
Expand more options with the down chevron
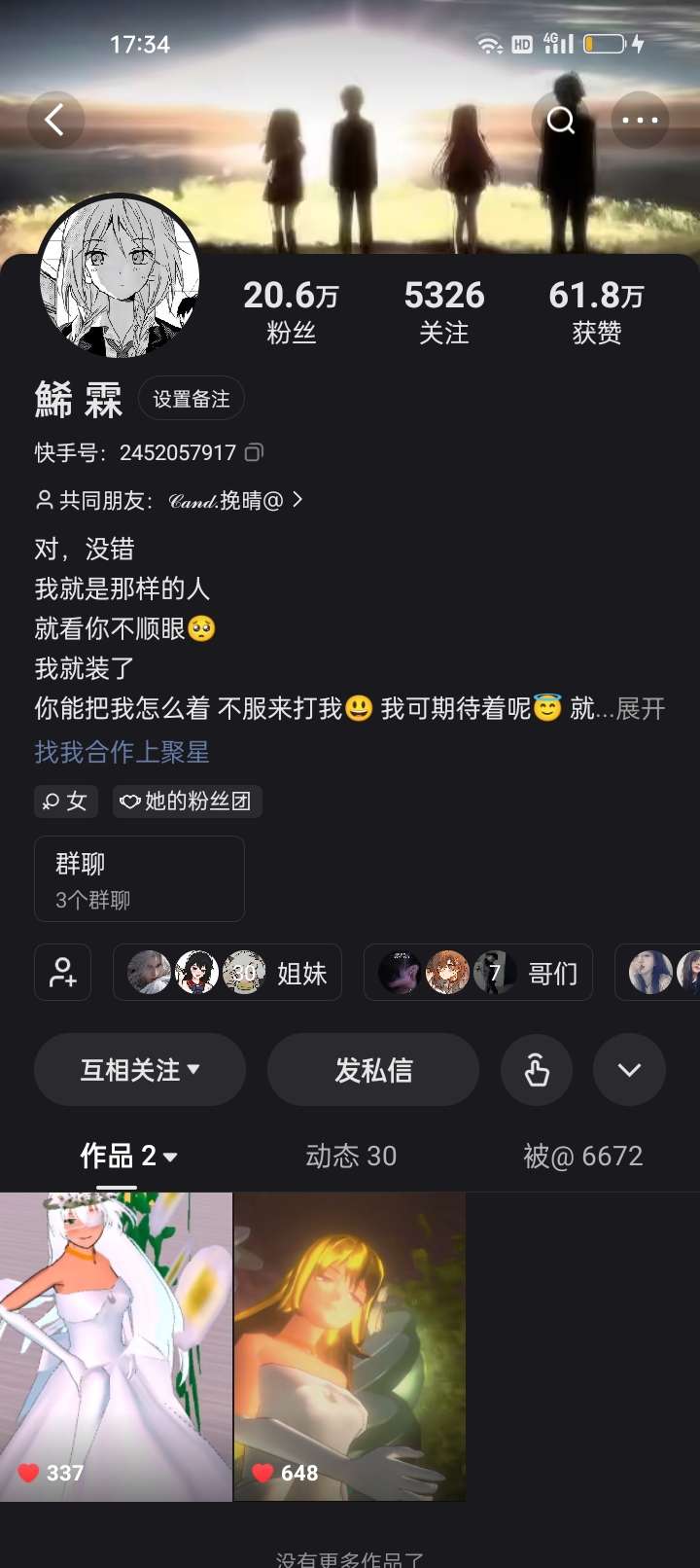(x=629, y=1070)
